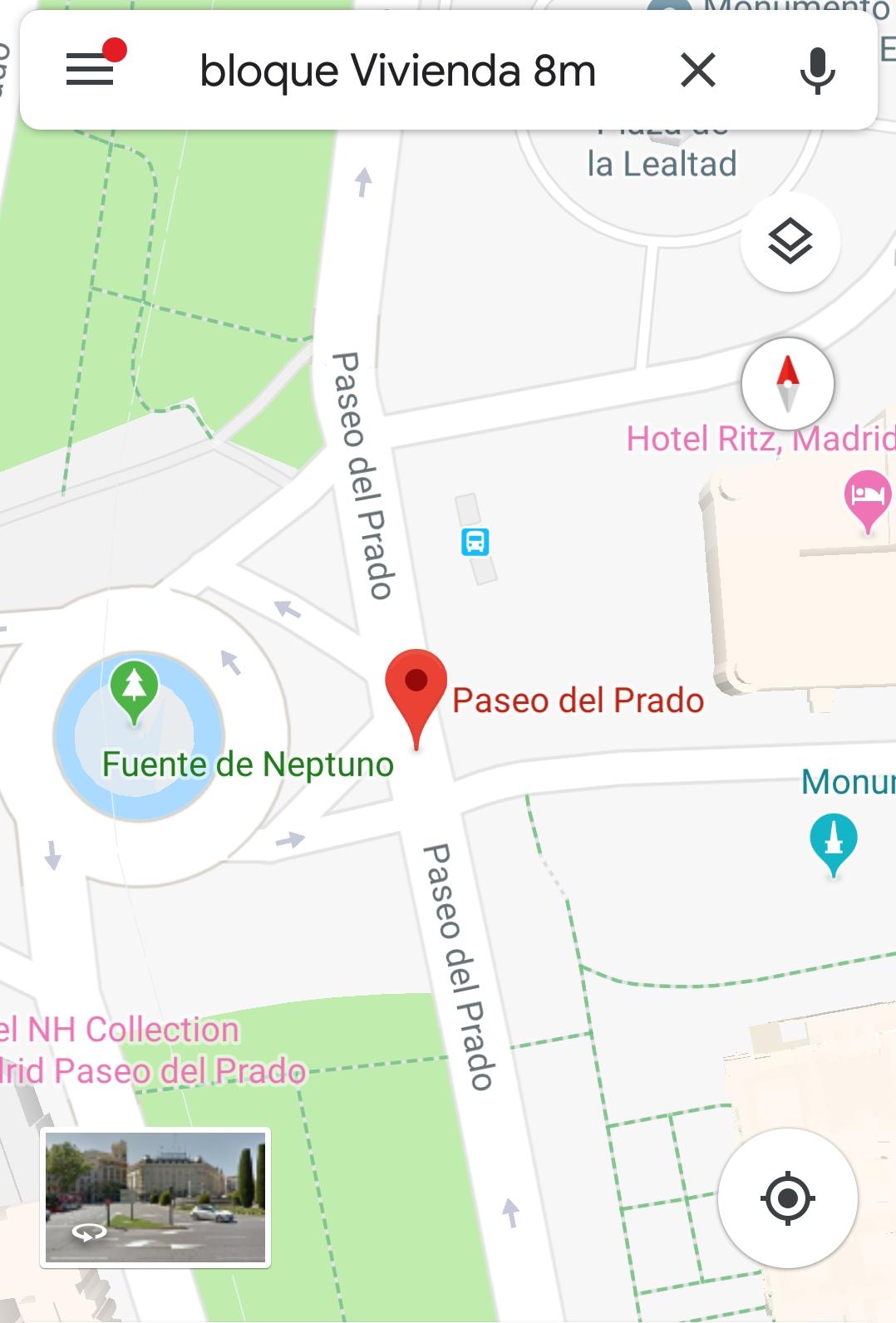The width and height of the screenshot is (896, 1323).
Task: Open the map layers selector
Action: click(790, 242)
